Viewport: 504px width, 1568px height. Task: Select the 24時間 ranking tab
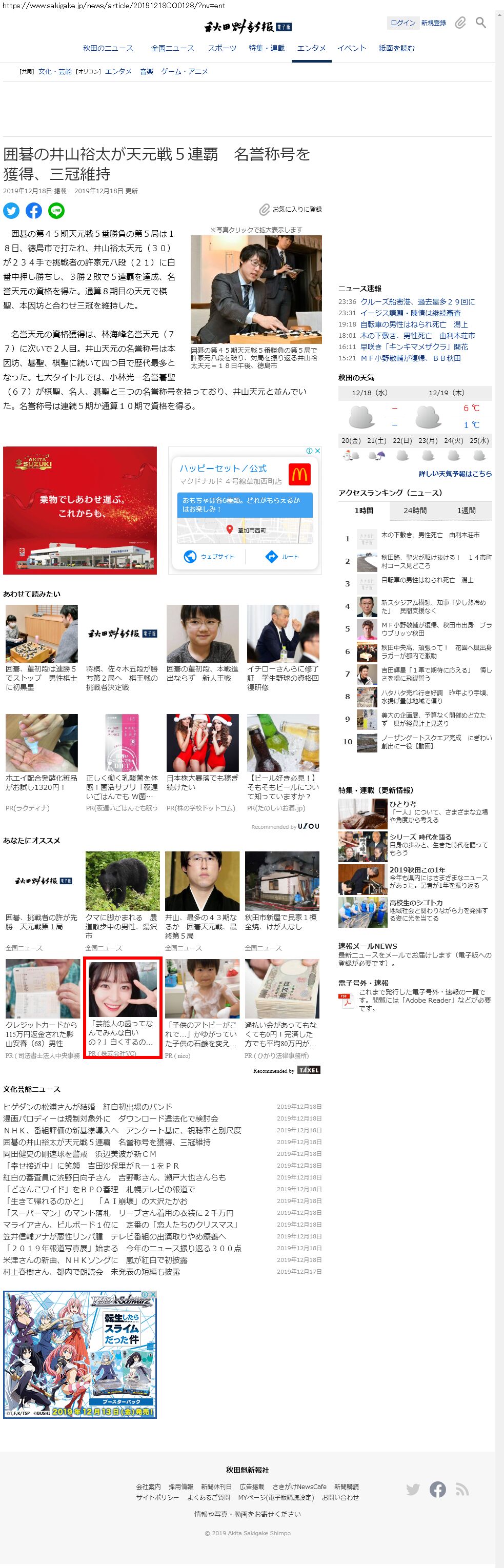[x=414, y=511]
